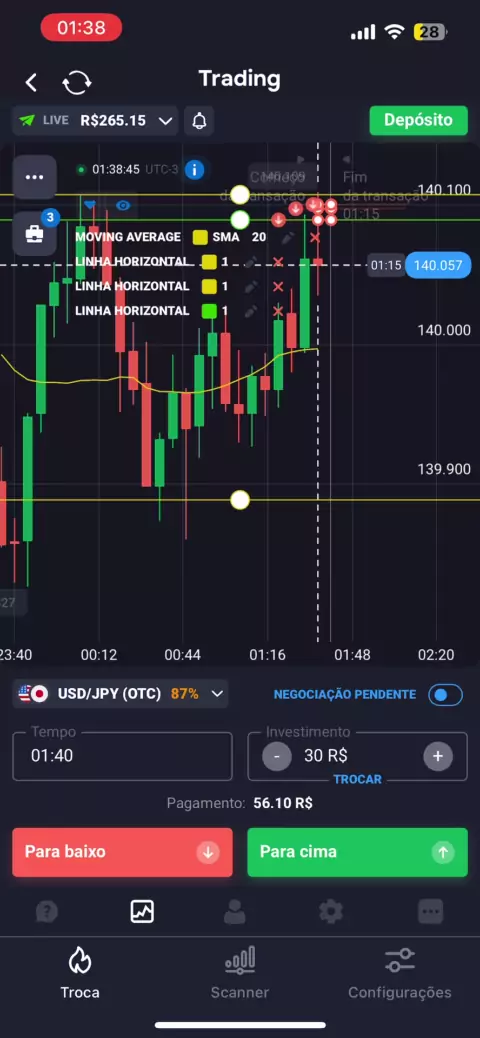Open the briefcase trades icon
This screenshot has height=1038, width=480.
click(34, 233)
